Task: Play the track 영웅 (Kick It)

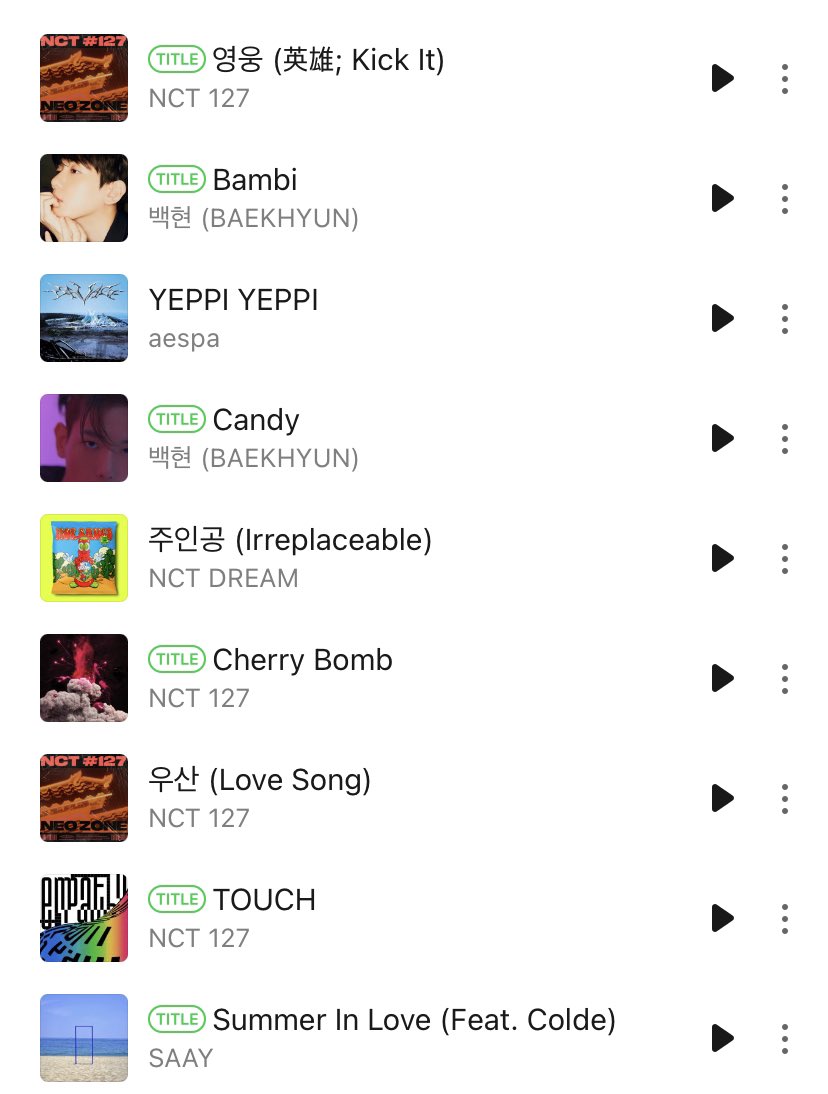Action: 721,78
